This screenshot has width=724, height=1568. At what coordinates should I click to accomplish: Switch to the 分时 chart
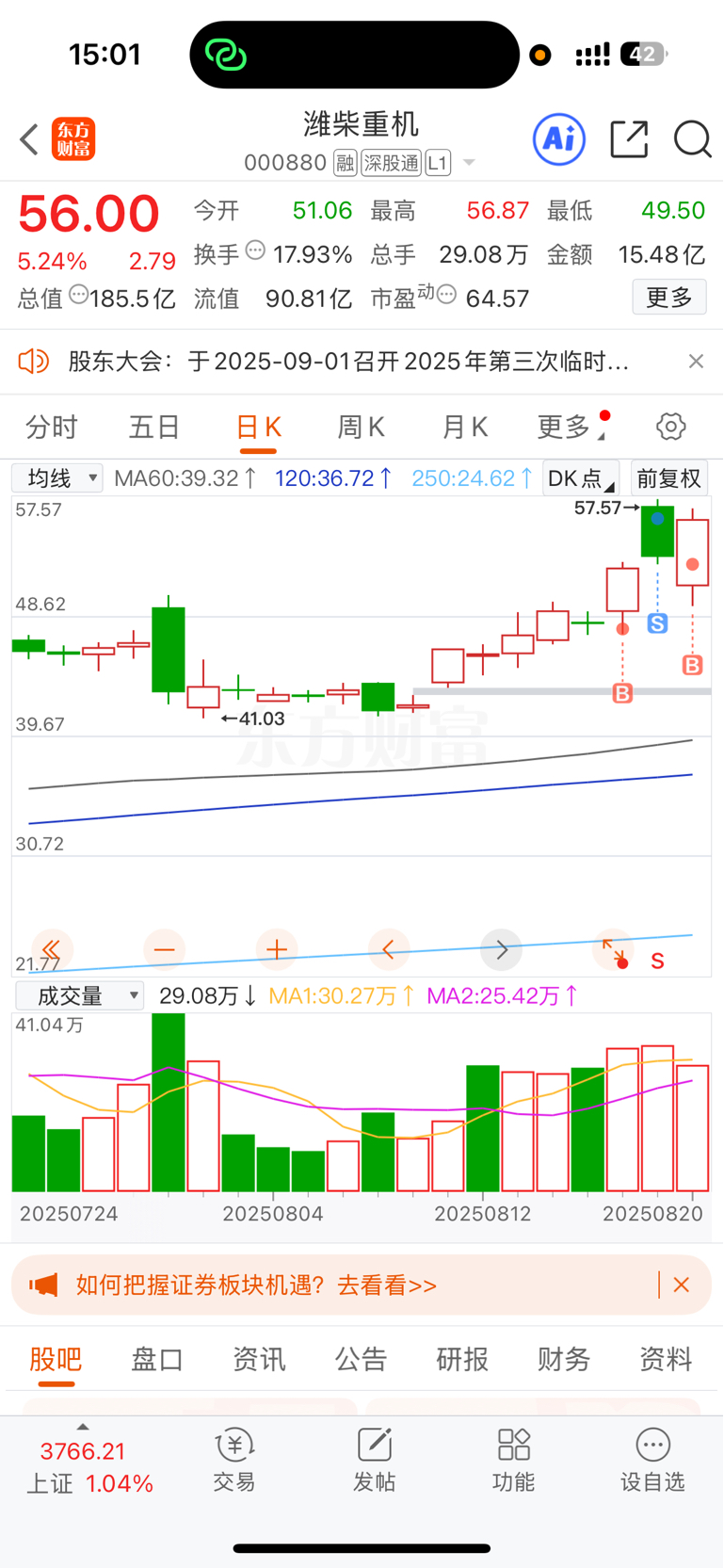[x=52, y=428]
